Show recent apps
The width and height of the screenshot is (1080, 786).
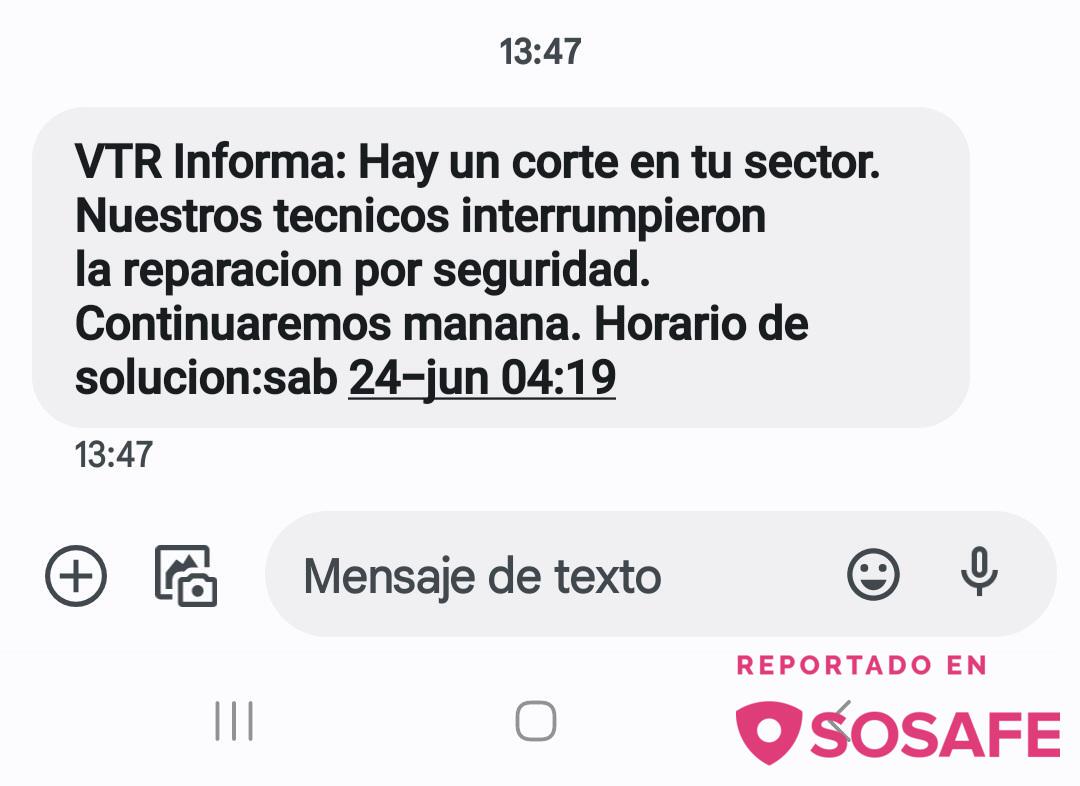tap(234, 721)
